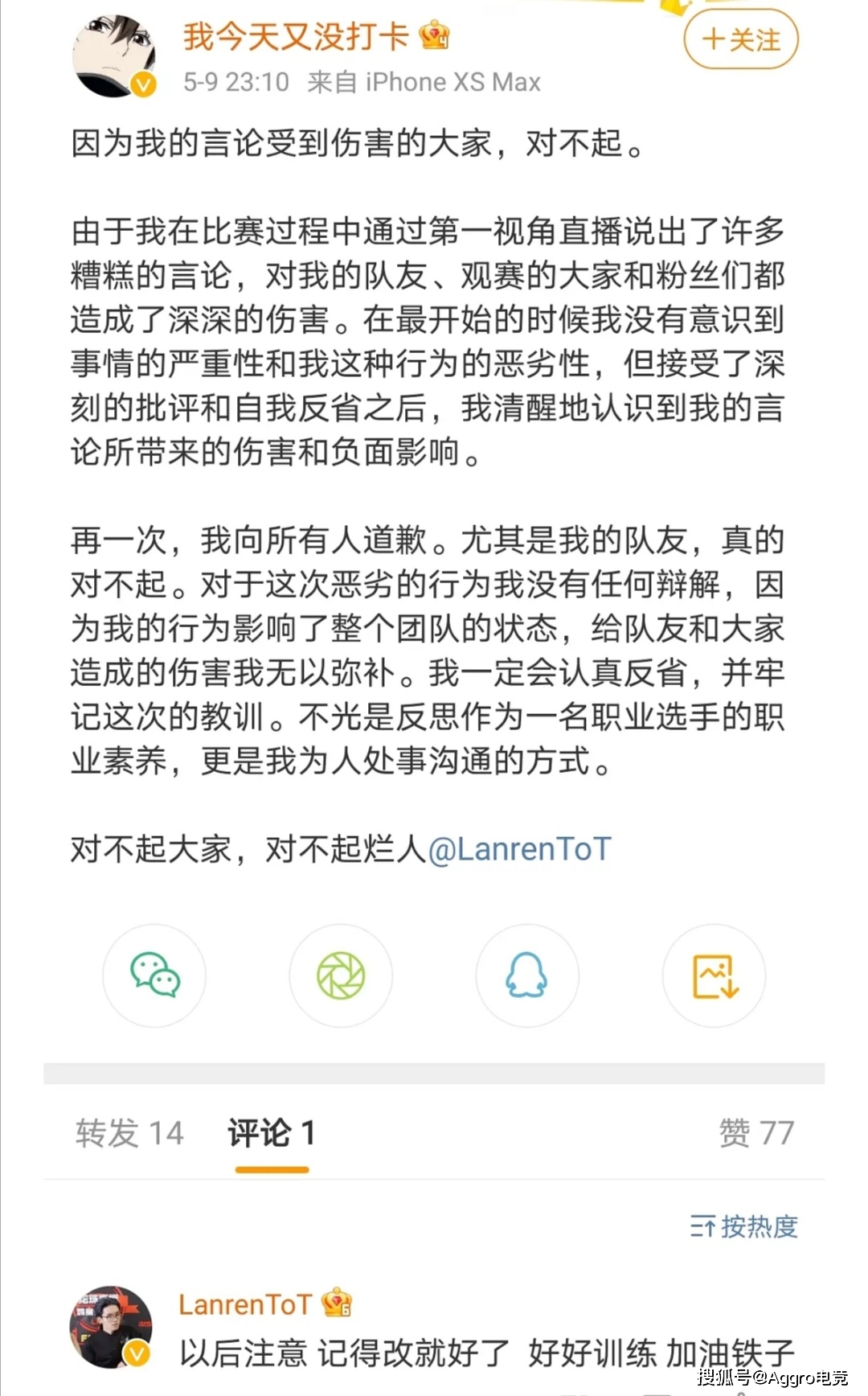
Task: Follow the account 我今天又没打卡
Action: point(740,39)
